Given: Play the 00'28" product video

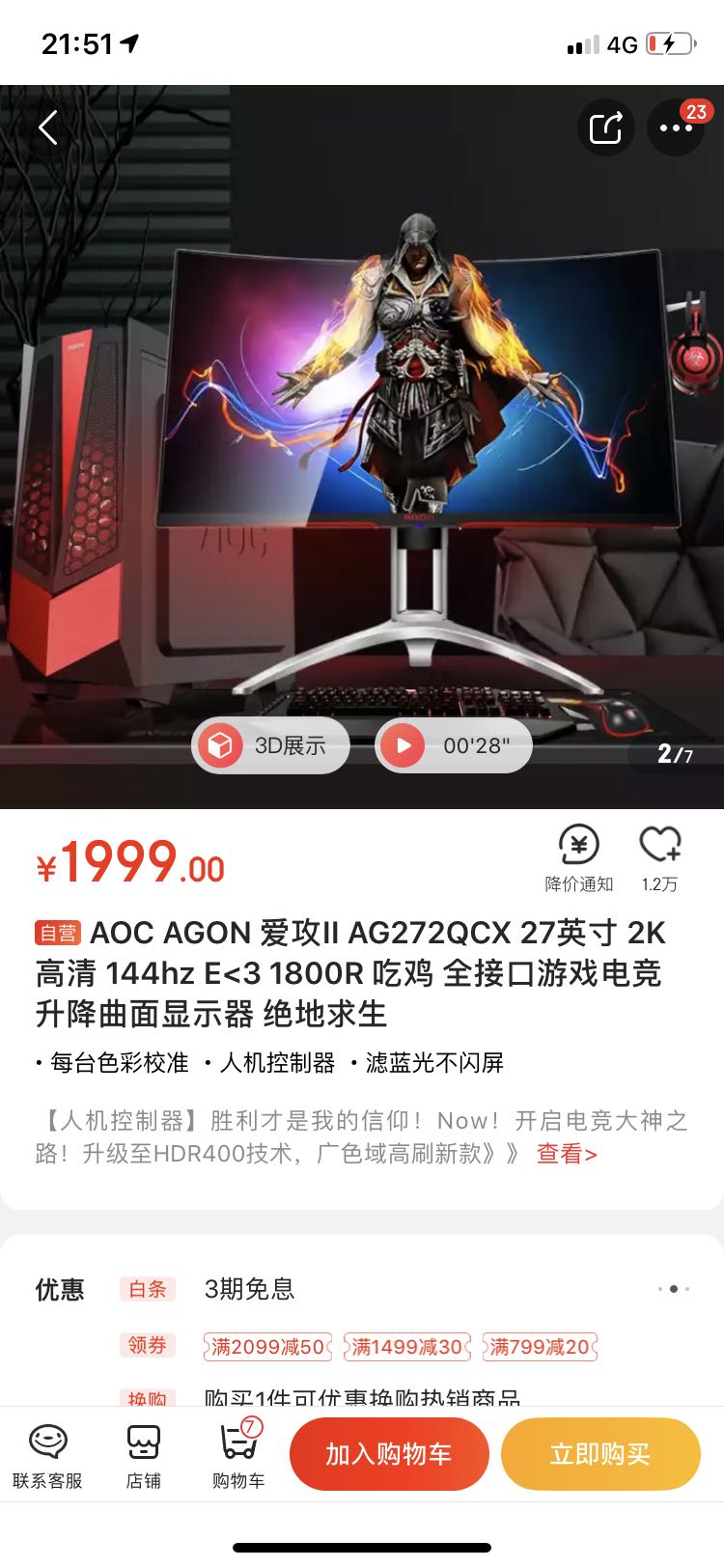Looking at the screenshot, I should click(x=454, y=745).
